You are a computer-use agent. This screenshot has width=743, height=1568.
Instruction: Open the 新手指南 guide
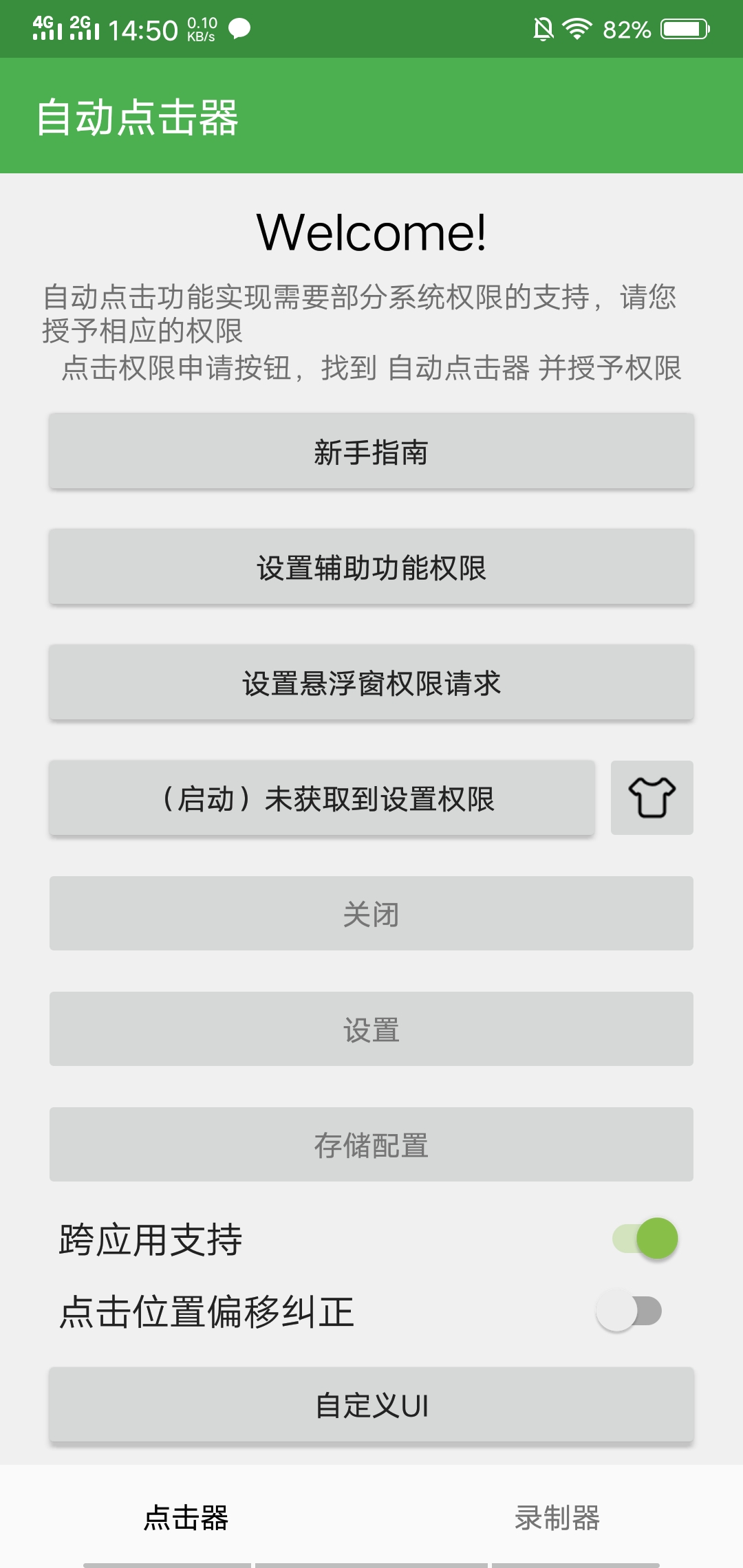(x=371, y=452)
